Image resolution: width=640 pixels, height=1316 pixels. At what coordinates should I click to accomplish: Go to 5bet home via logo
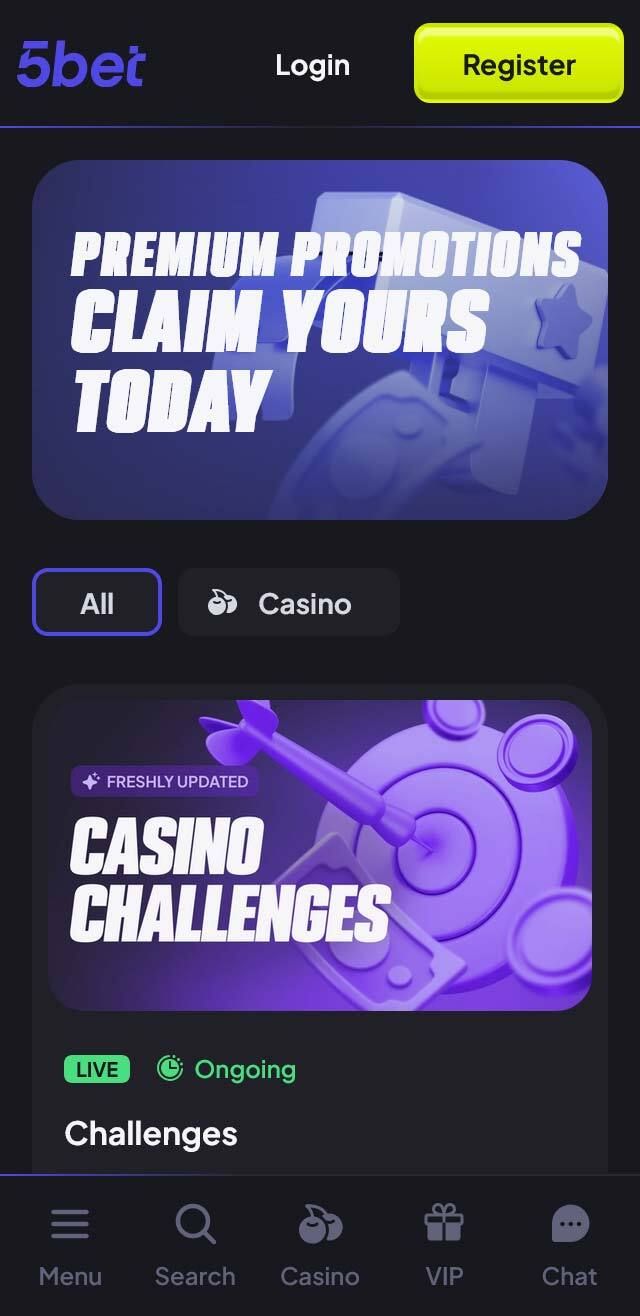point(81,65)
